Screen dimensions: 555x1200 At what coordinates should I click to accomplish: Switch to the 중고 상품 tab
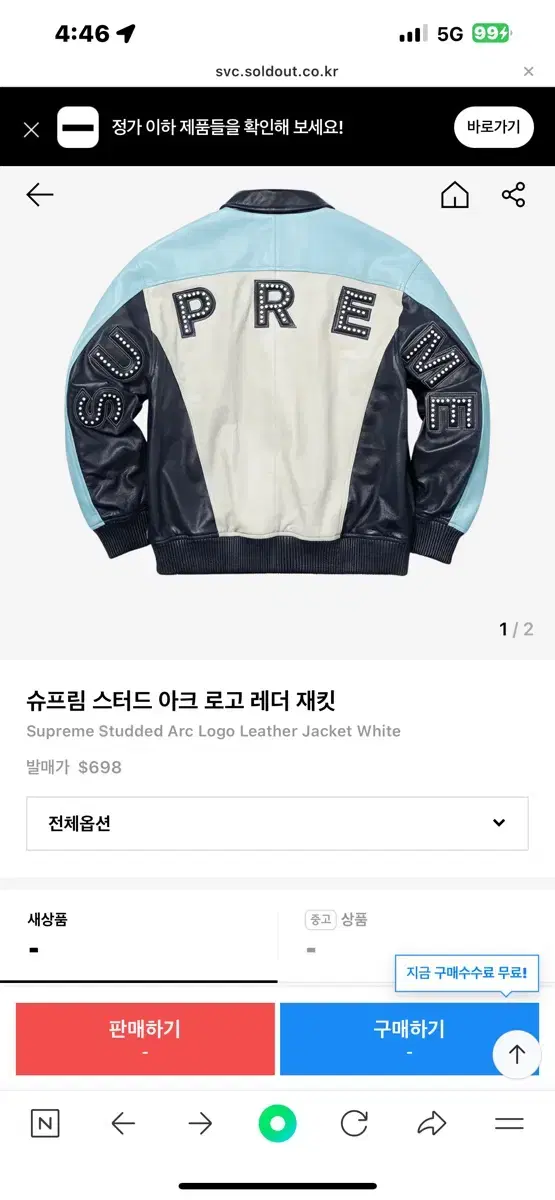(416, 935)
